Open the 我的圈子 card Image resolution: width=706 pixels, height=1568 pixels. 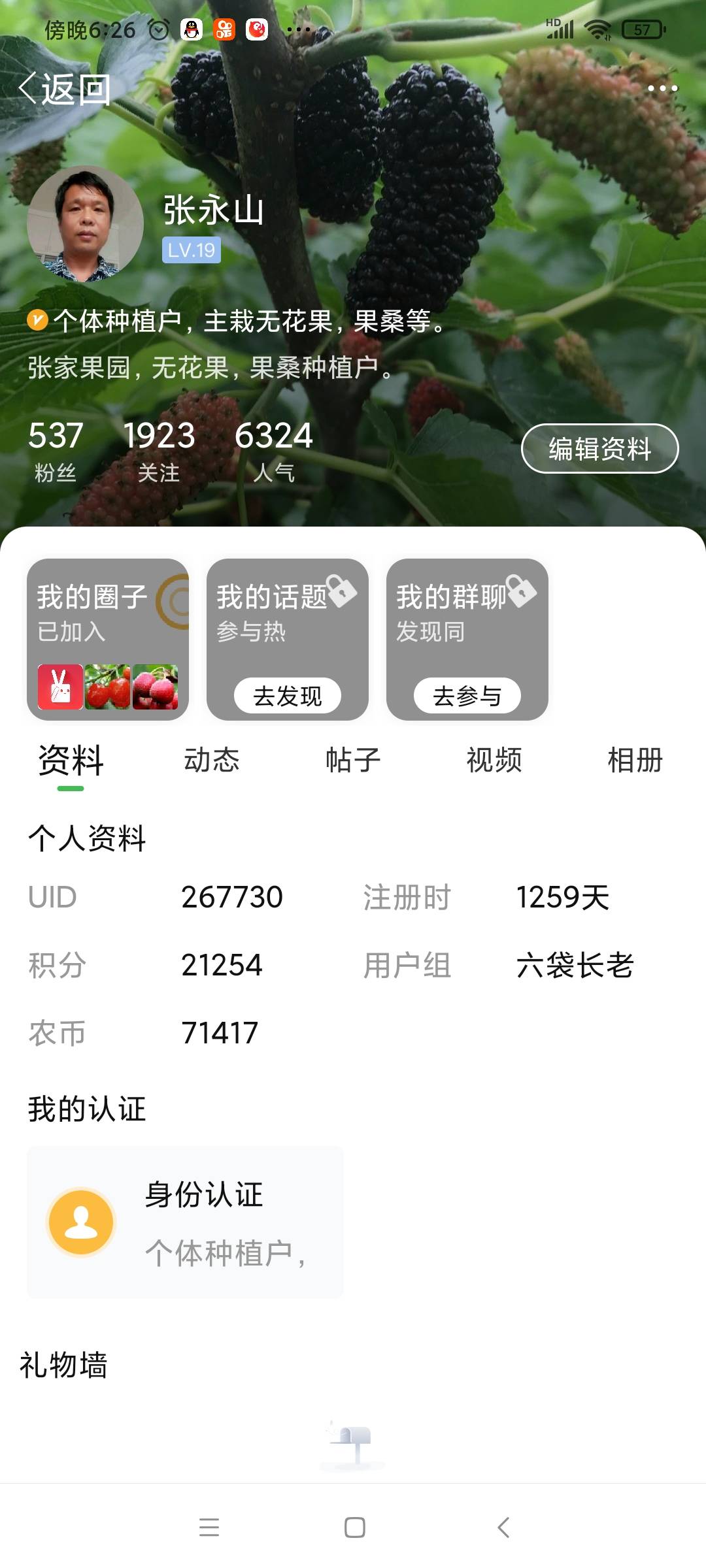click(108, 640)
